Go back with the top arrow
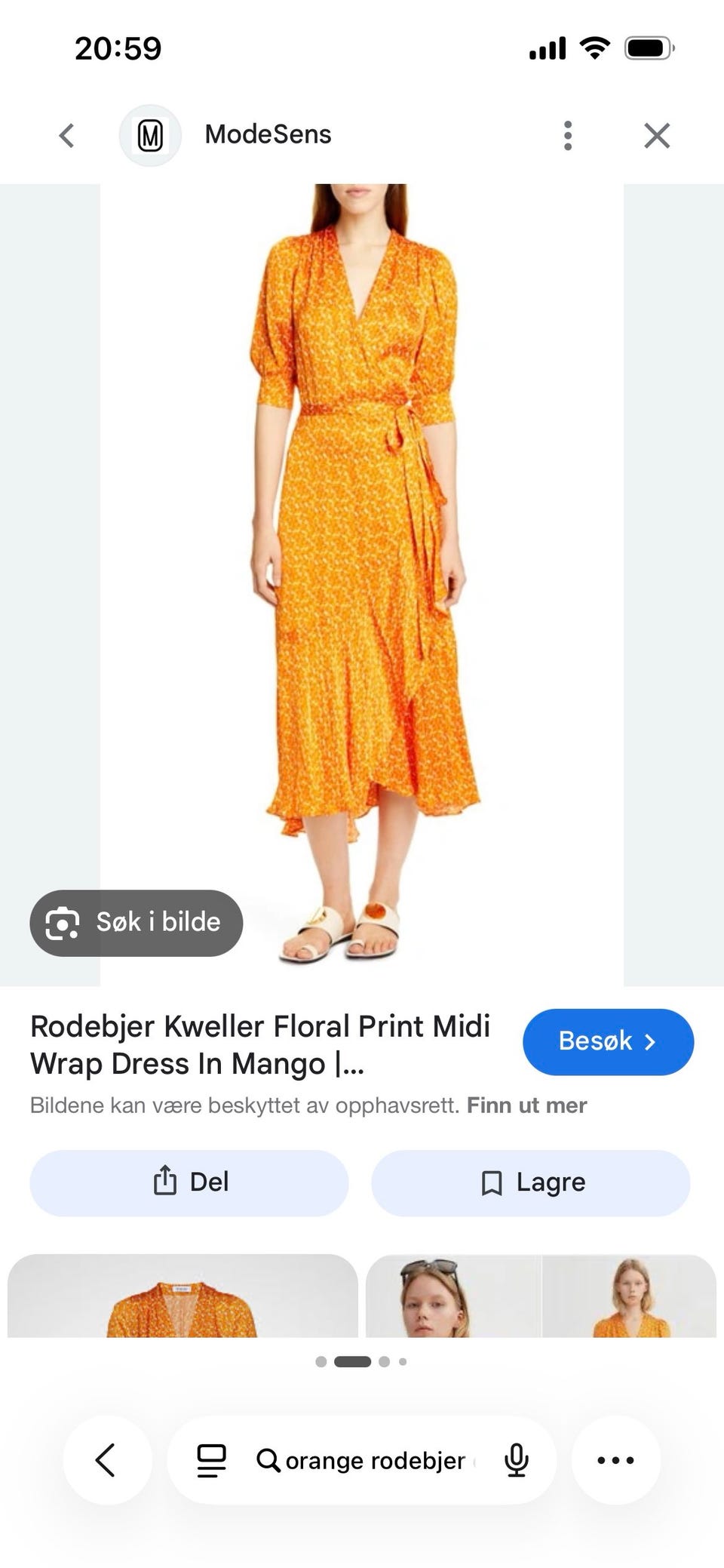This screenshot has width=724, height=1568. [x=66, y=136]
